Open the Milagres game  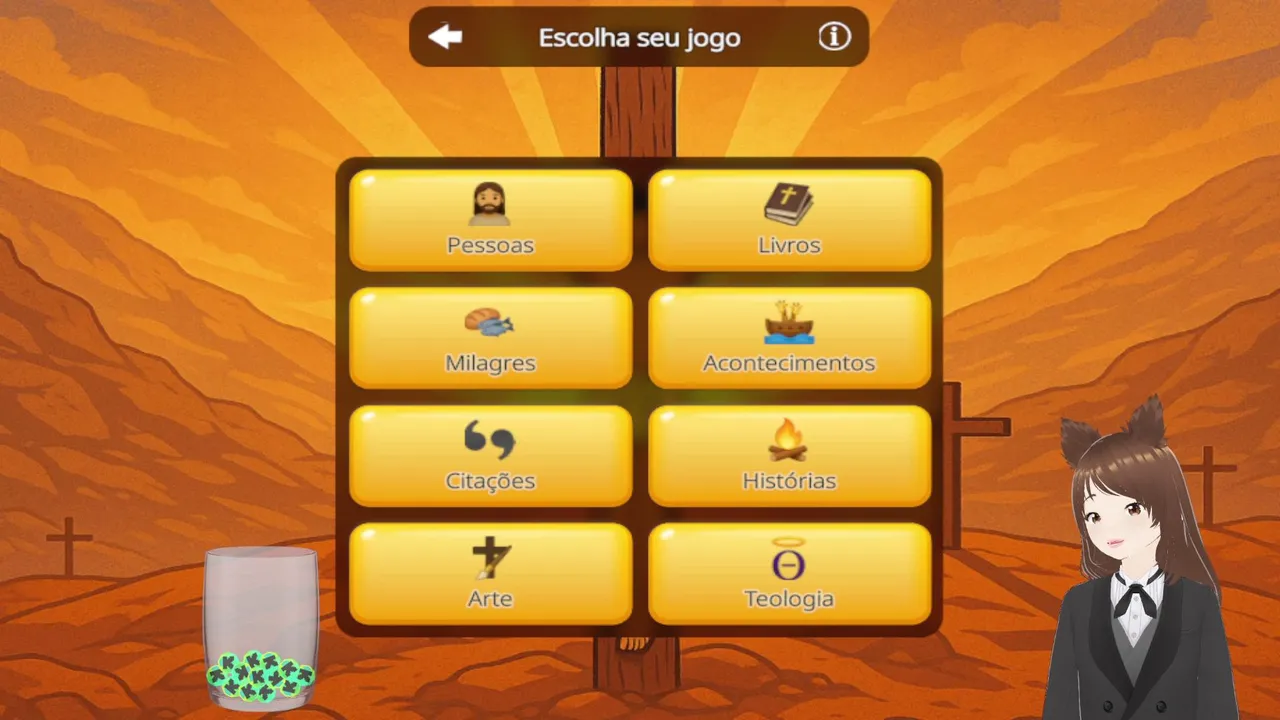(491, 338)
